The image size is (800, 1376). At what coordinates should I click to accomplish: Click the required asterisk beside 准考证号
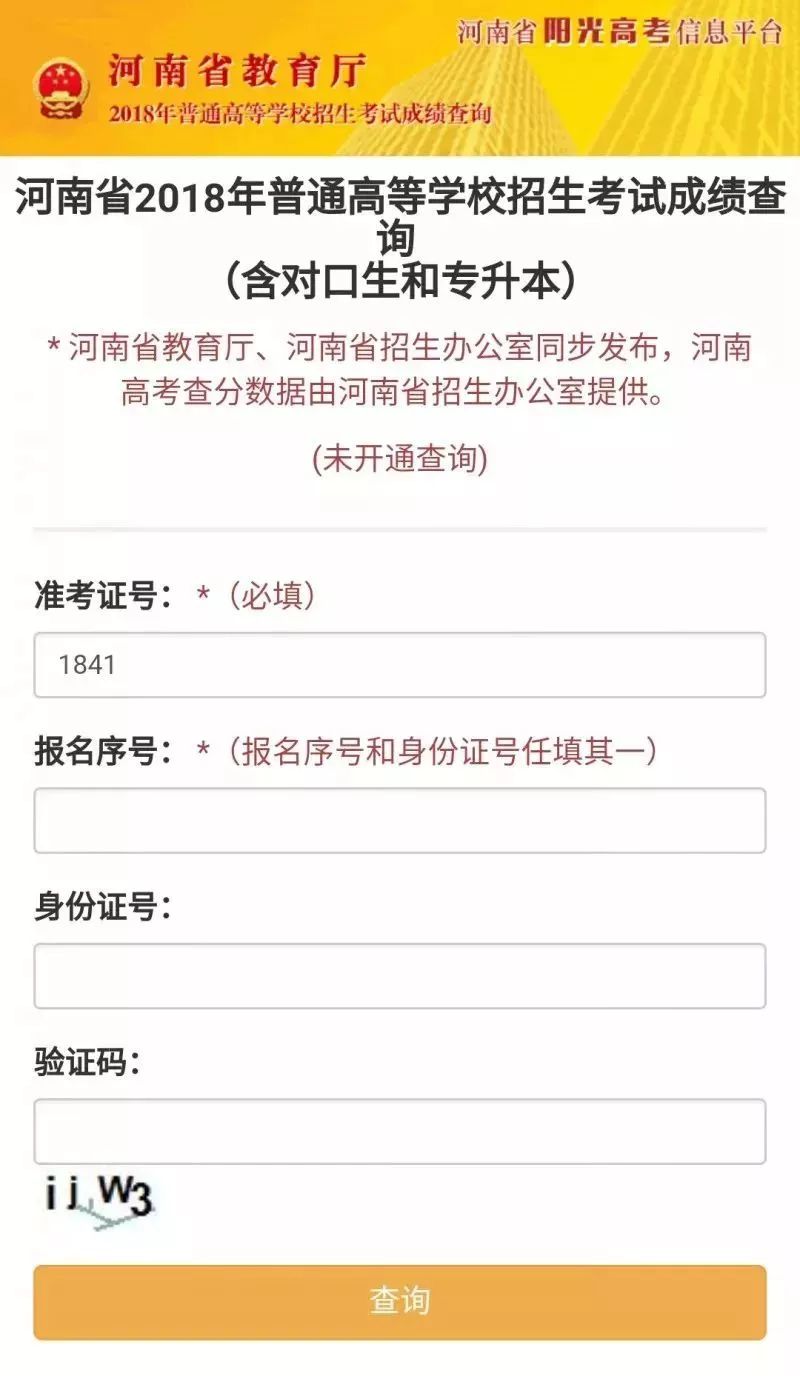click(202, 592)
